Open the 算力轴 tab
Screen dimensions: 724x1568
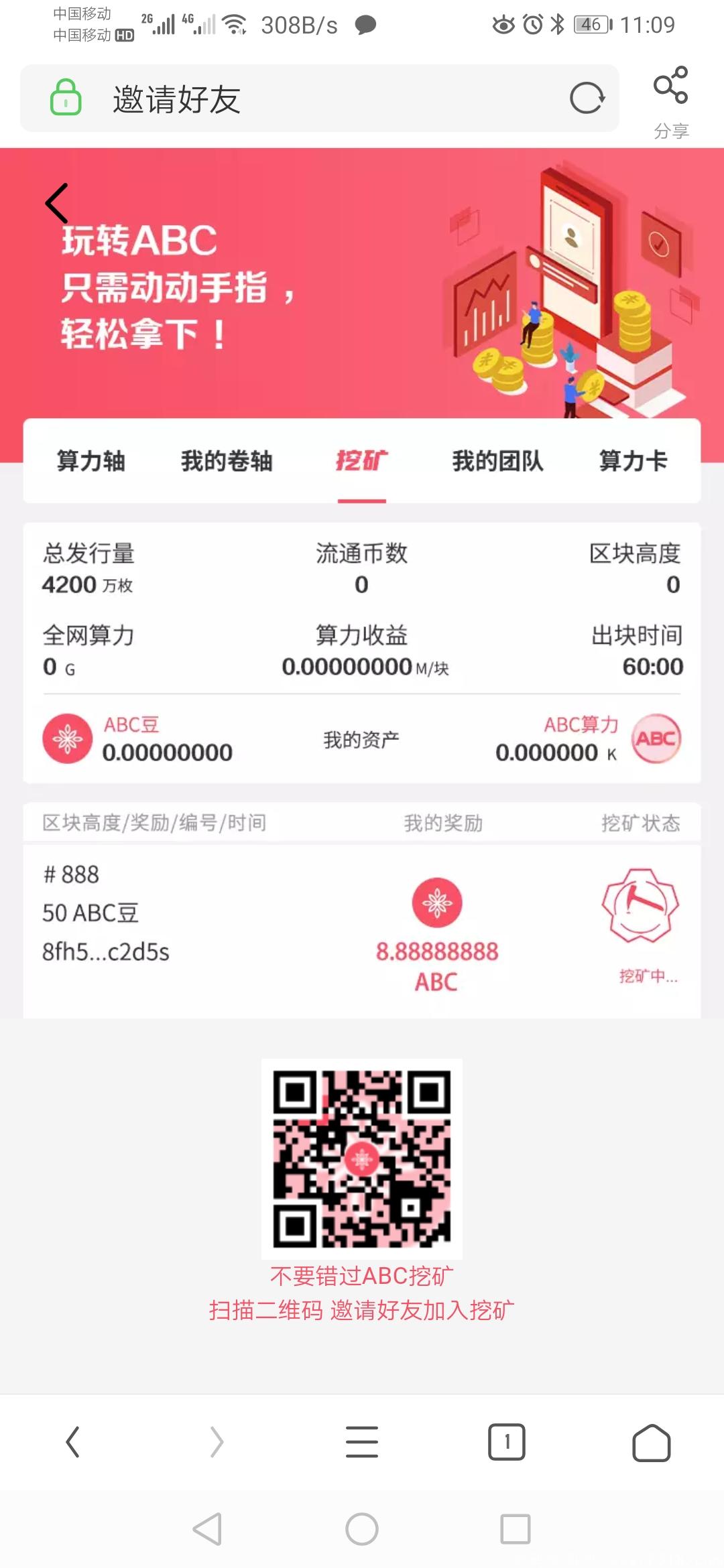click(x=93, y=461)
